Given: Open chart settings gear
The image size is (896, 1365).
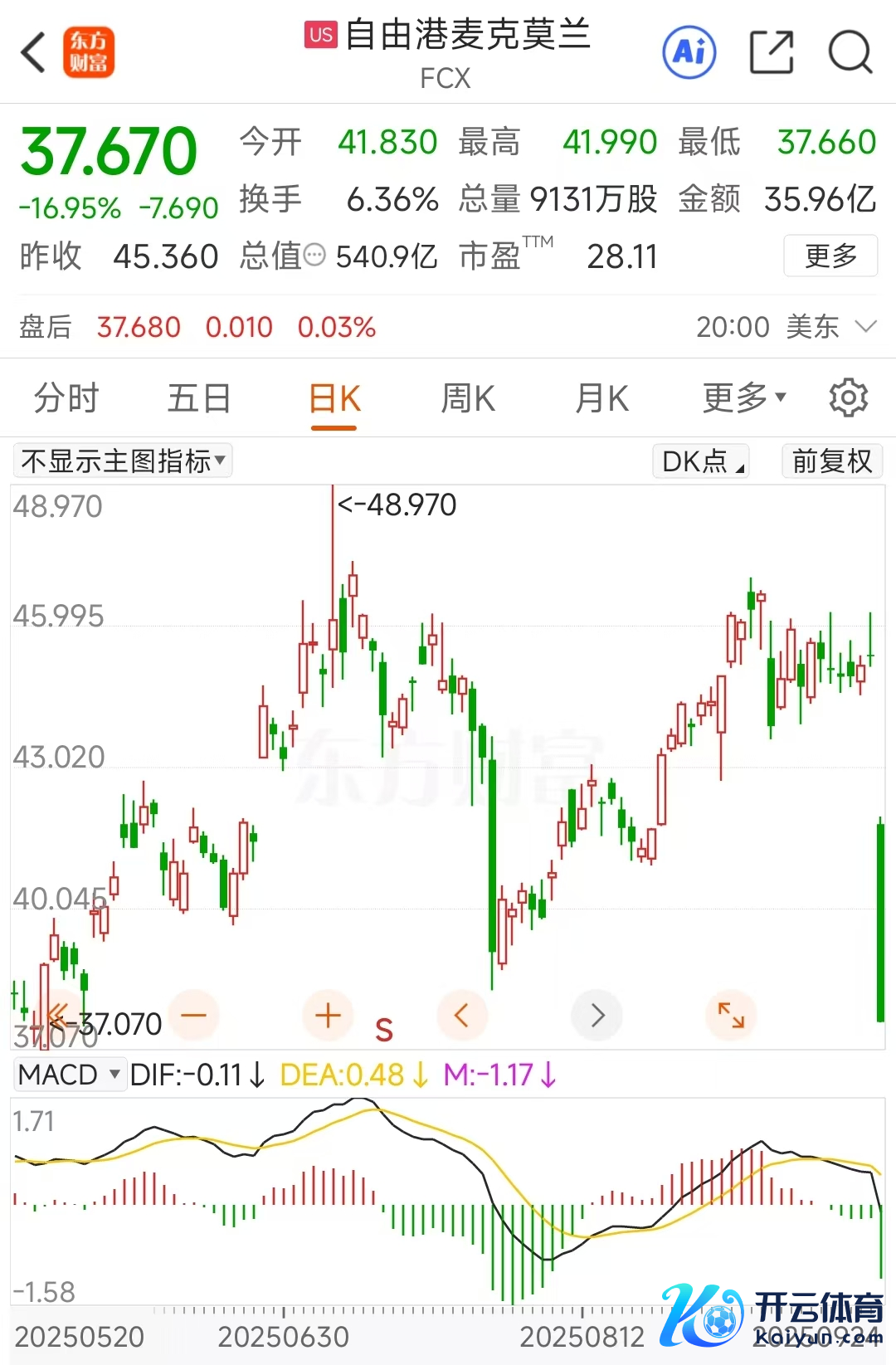Looking at the screenshot, I should [x=848, y=398].
